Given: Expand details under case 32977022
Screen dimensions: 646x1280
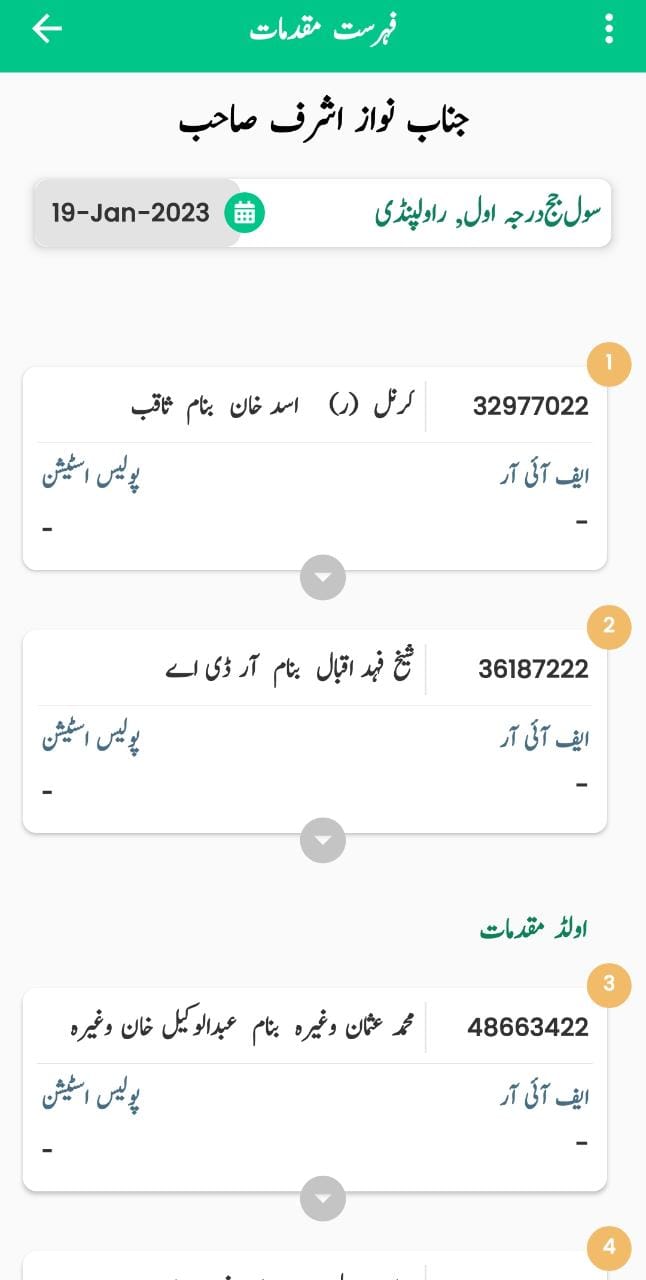Looking at the screenshot, I should tap(323, 578).
